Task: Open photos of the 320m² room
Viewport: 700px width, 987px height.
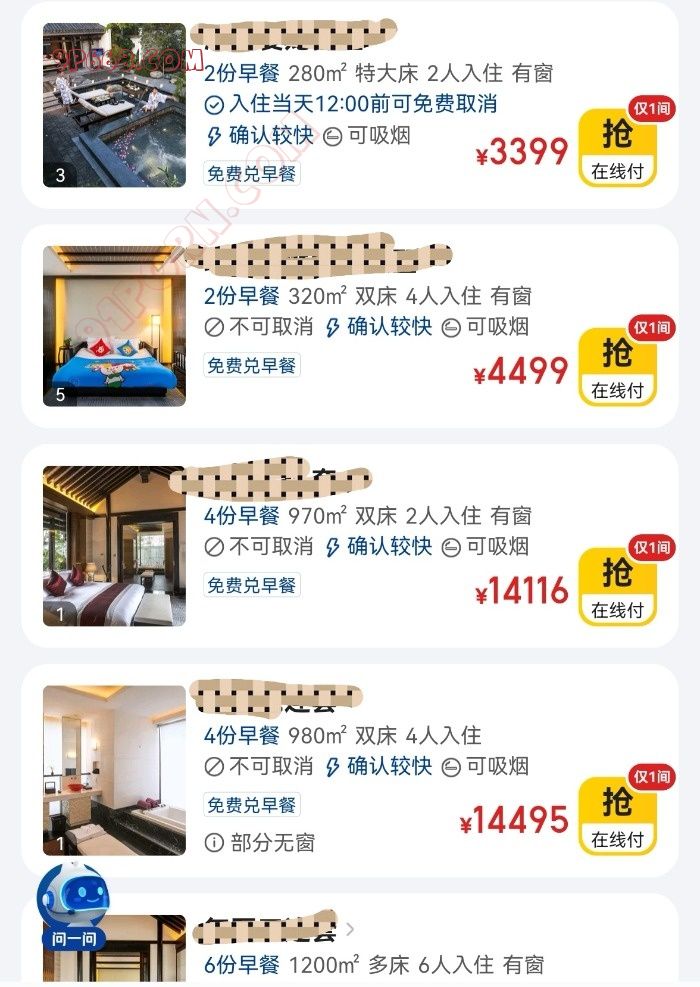Action: pos(114,326)
